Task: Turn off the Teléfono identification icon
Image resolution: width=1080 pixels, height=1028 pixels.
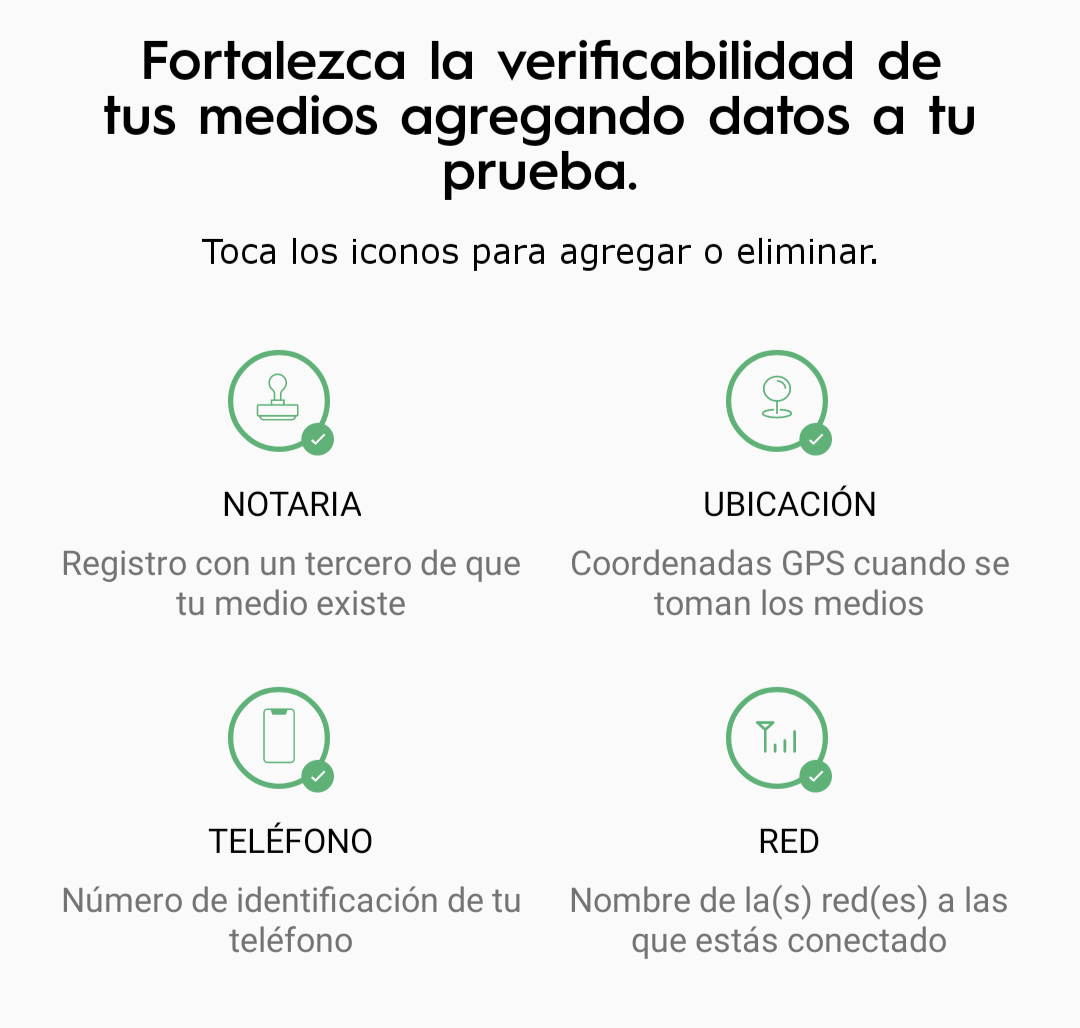Action: point(279,738)
